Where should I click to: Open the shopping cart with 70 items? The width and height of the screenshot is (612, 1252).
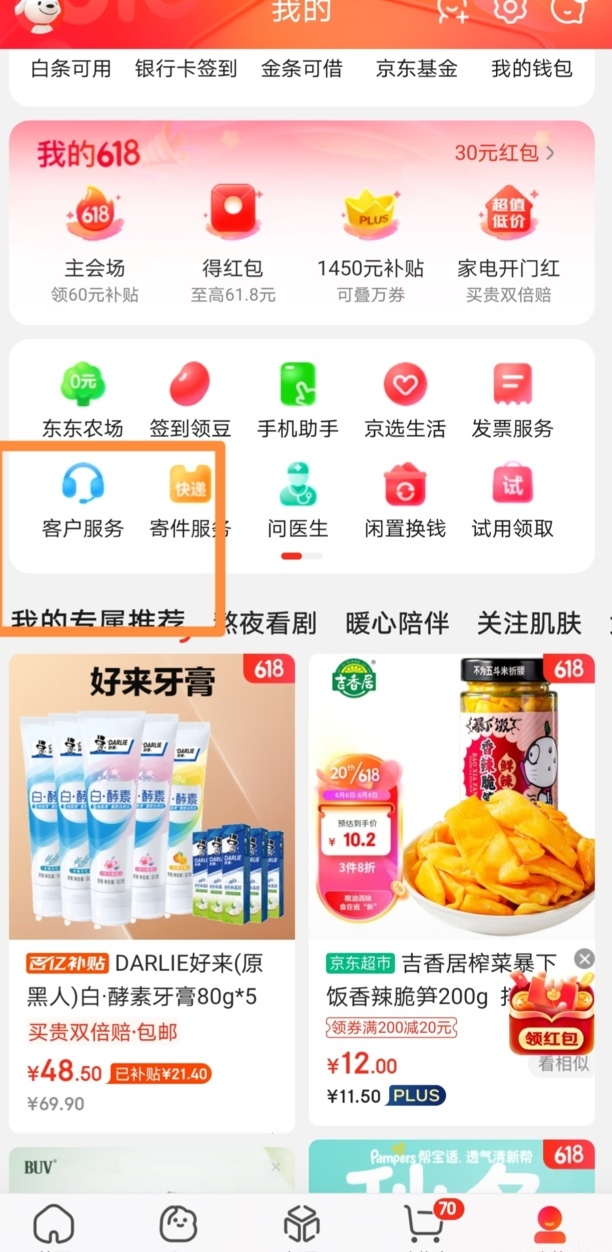tap(426, 1222)
